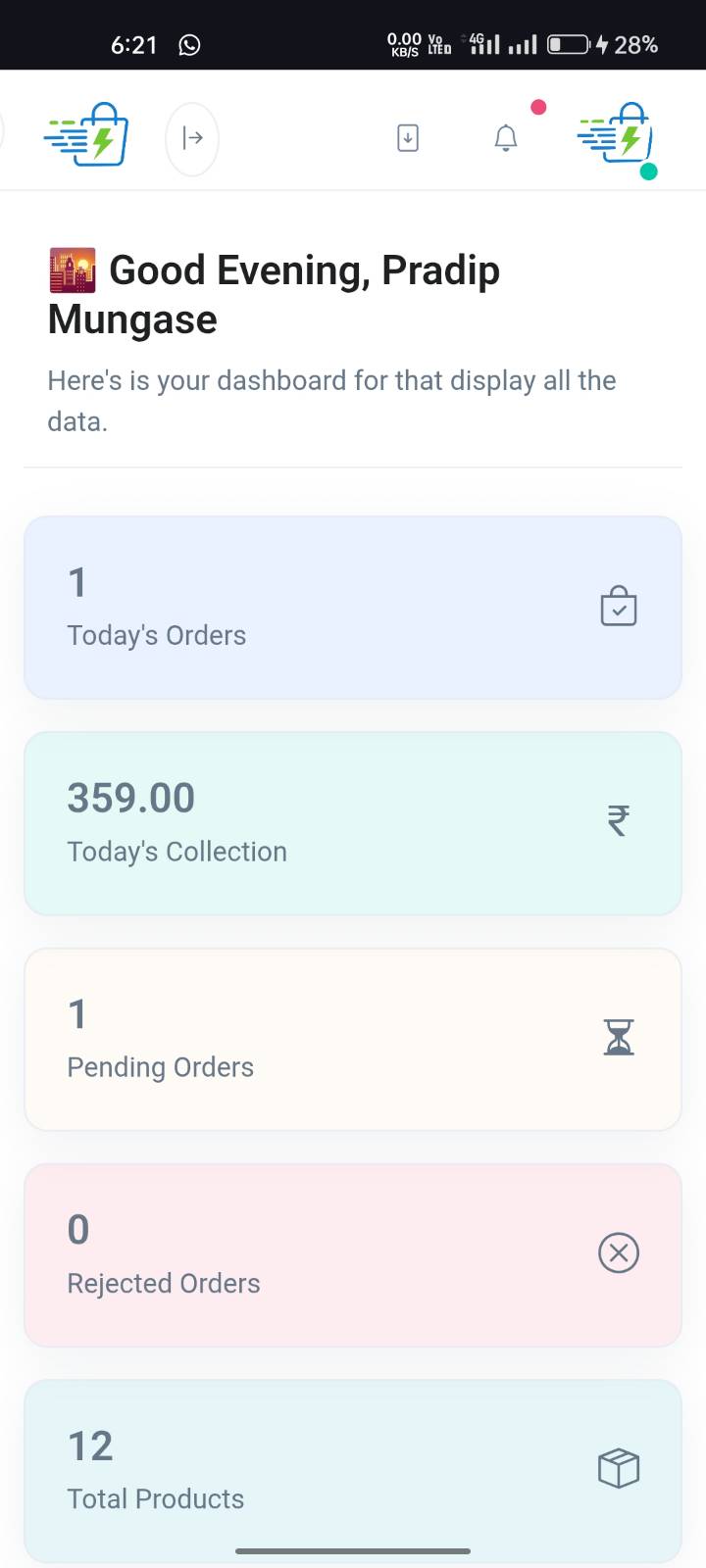Click the sidebar expand chevron control
The image size is (706, 1568).
coord(192,138)
